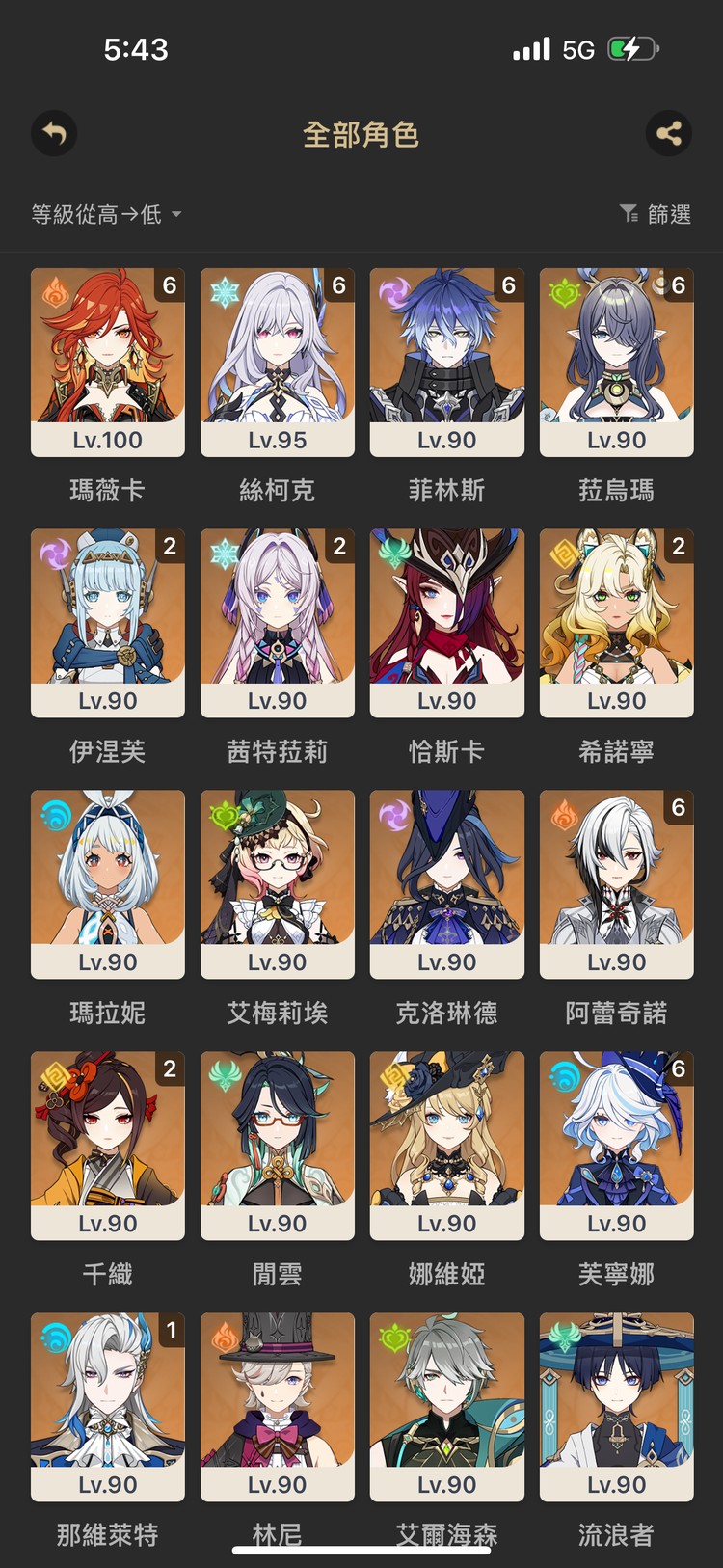
Task: Open character card 瑪薇卡
Action: (x=108, y=362)
